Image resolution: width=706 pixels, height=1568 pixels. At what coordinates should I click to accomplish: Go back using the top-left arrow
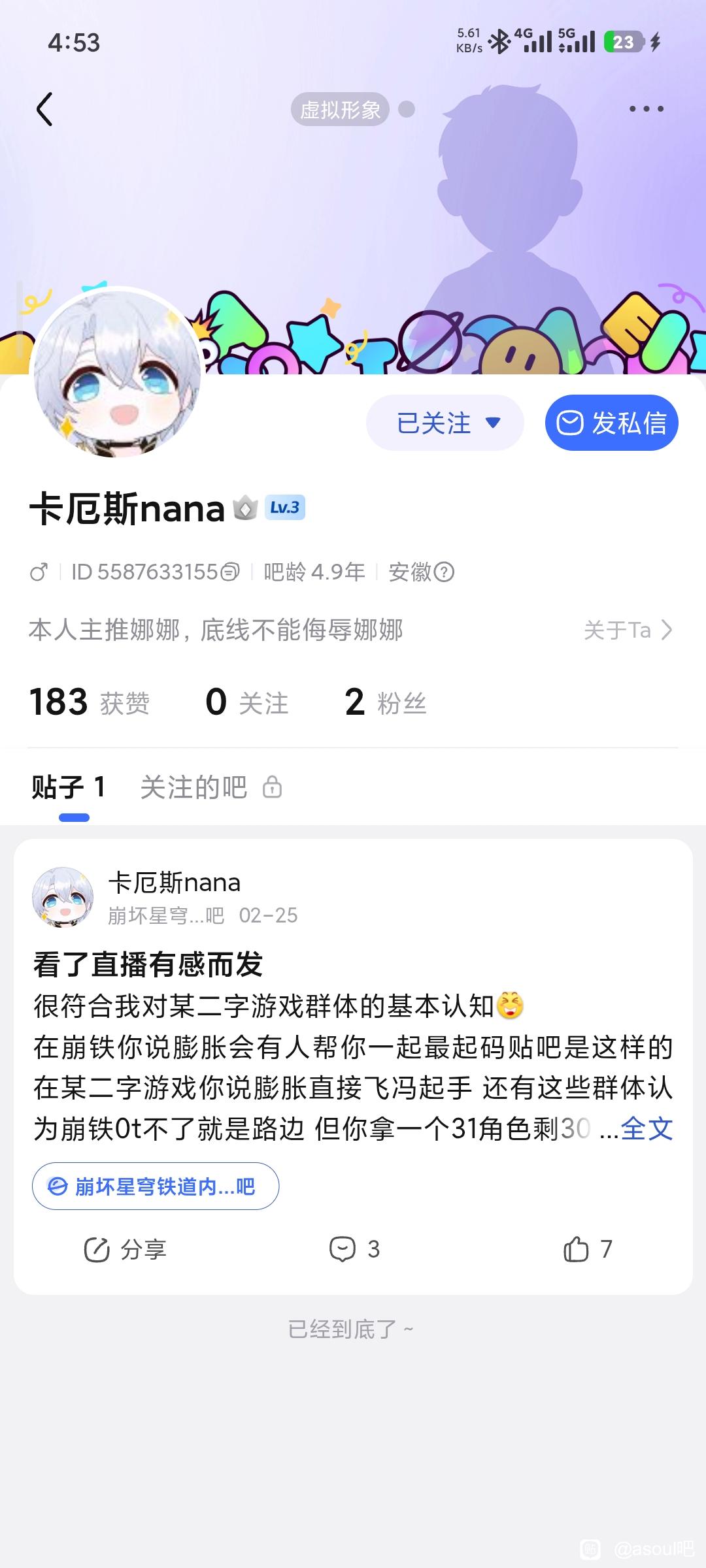(44, 109)
